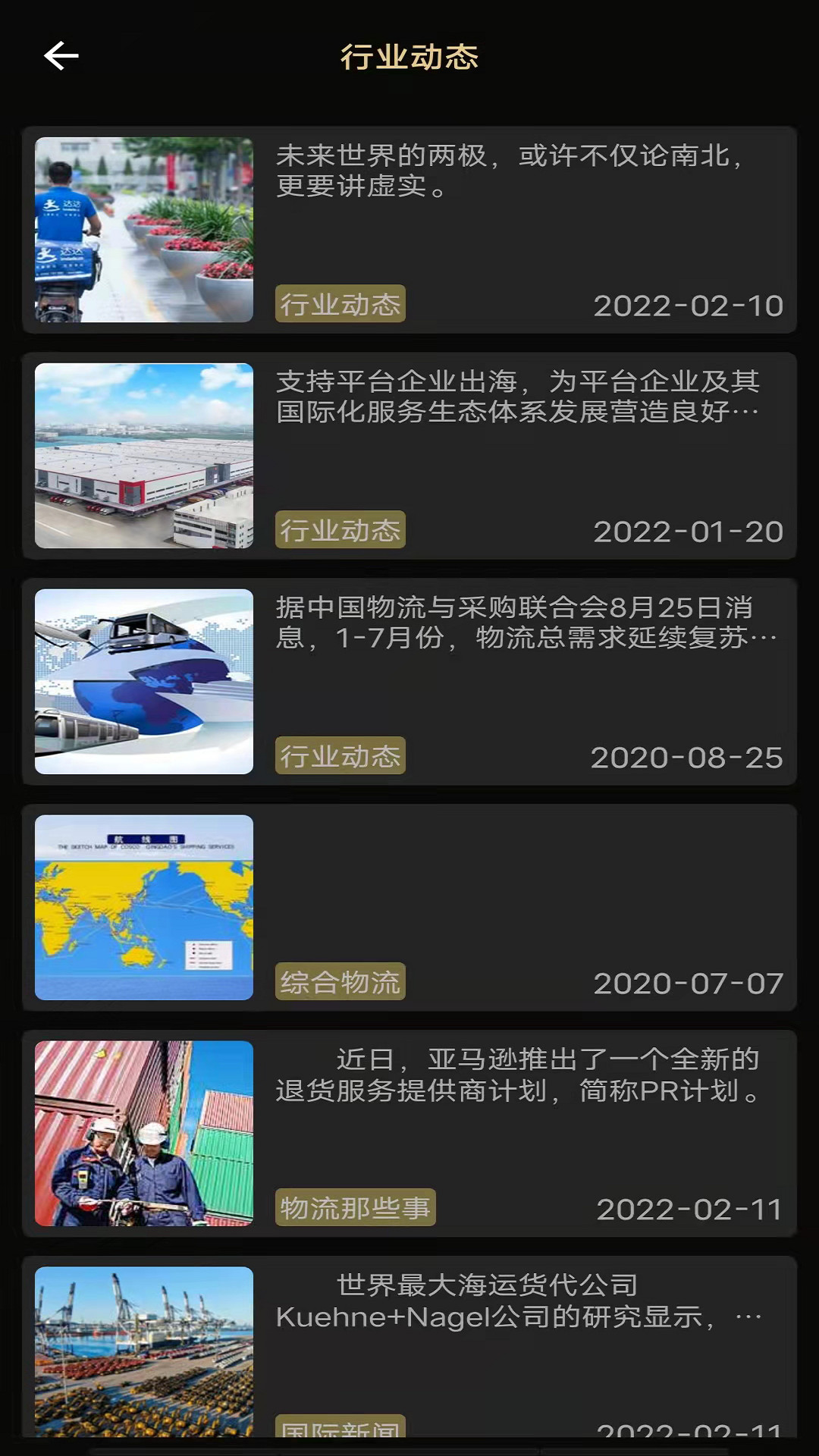Click the back arrow icon
The width and height of the screenshot is (819, 1456).
pyautogui.click(x=60, y=54)
